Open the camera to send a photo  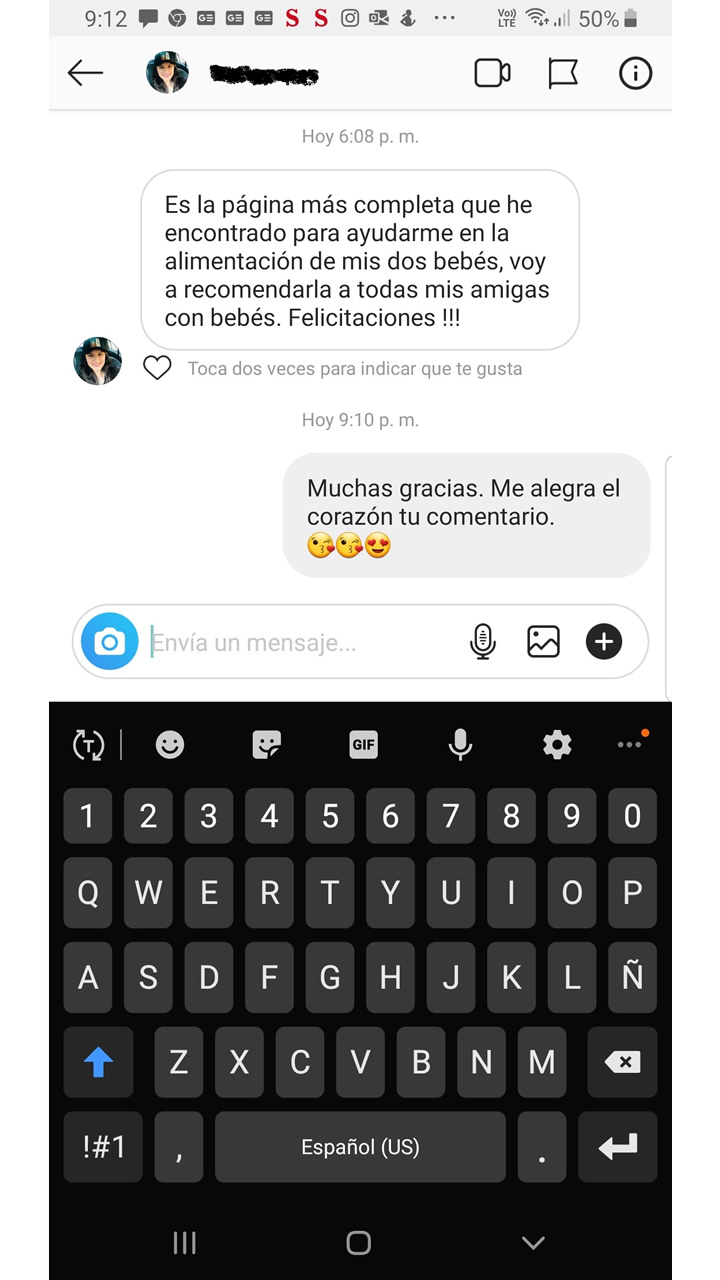110,641
